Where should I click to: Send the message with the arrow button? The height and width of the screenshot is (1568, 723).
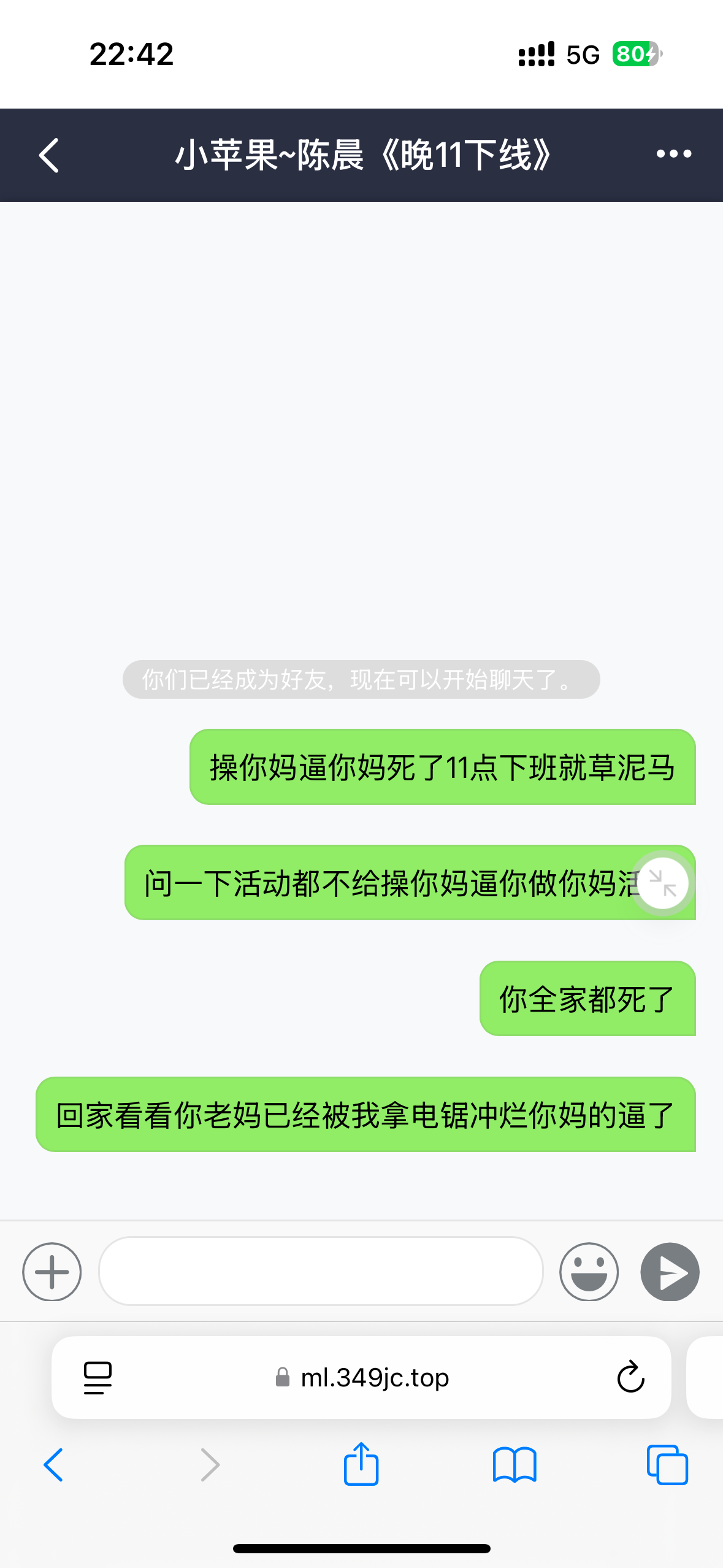click(670, 1272)
